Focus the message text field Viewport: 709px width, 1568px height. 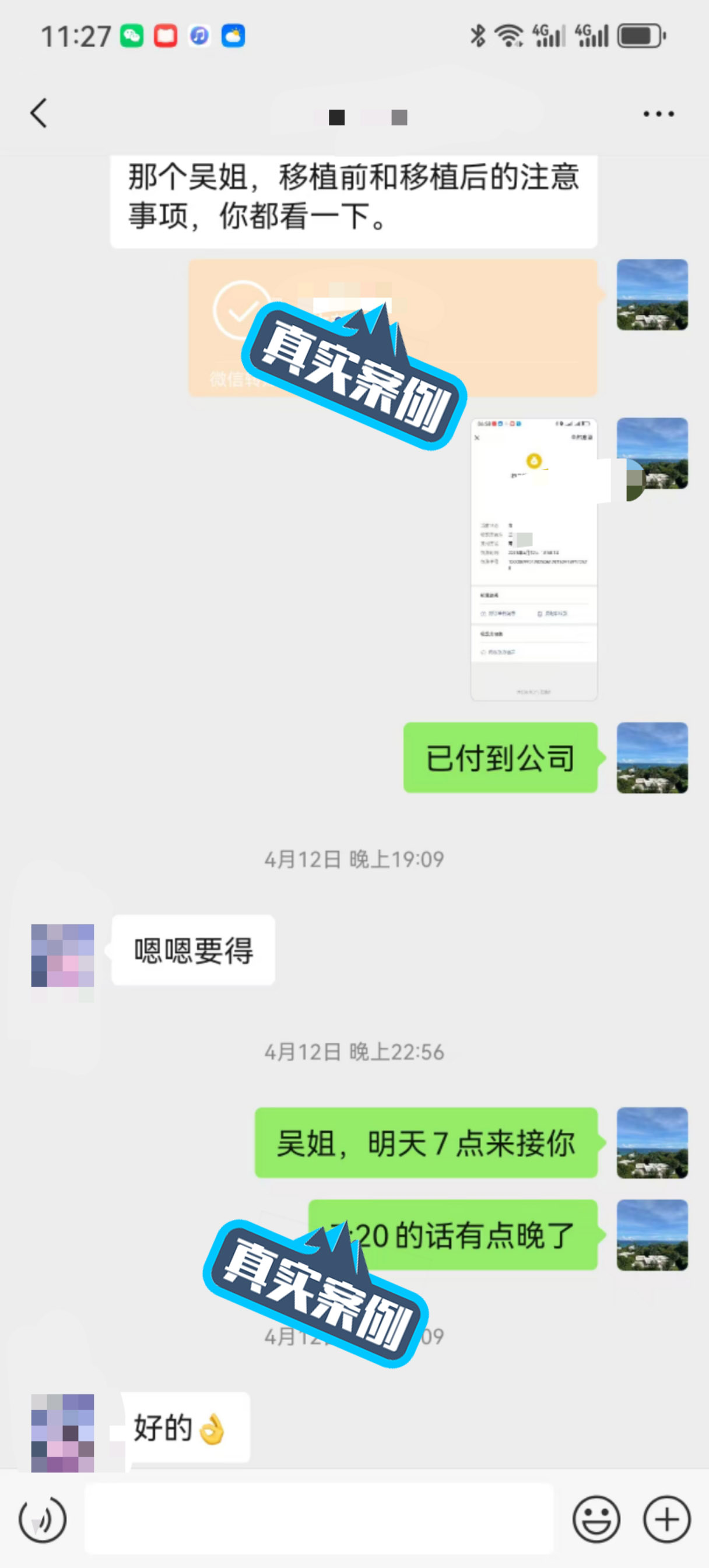click(319, 1519)
